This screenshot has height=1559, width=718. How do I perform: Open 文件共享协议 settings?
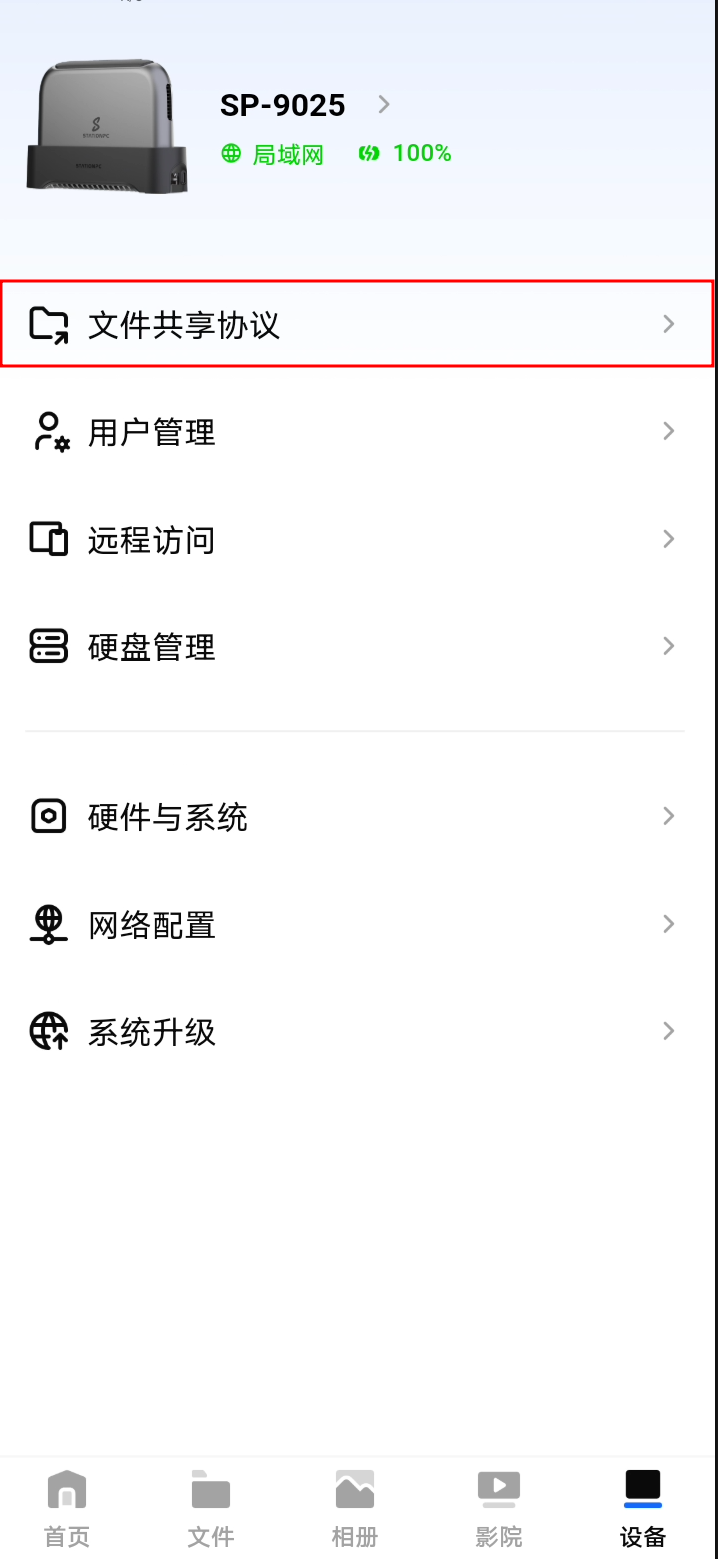coord(356,324)
